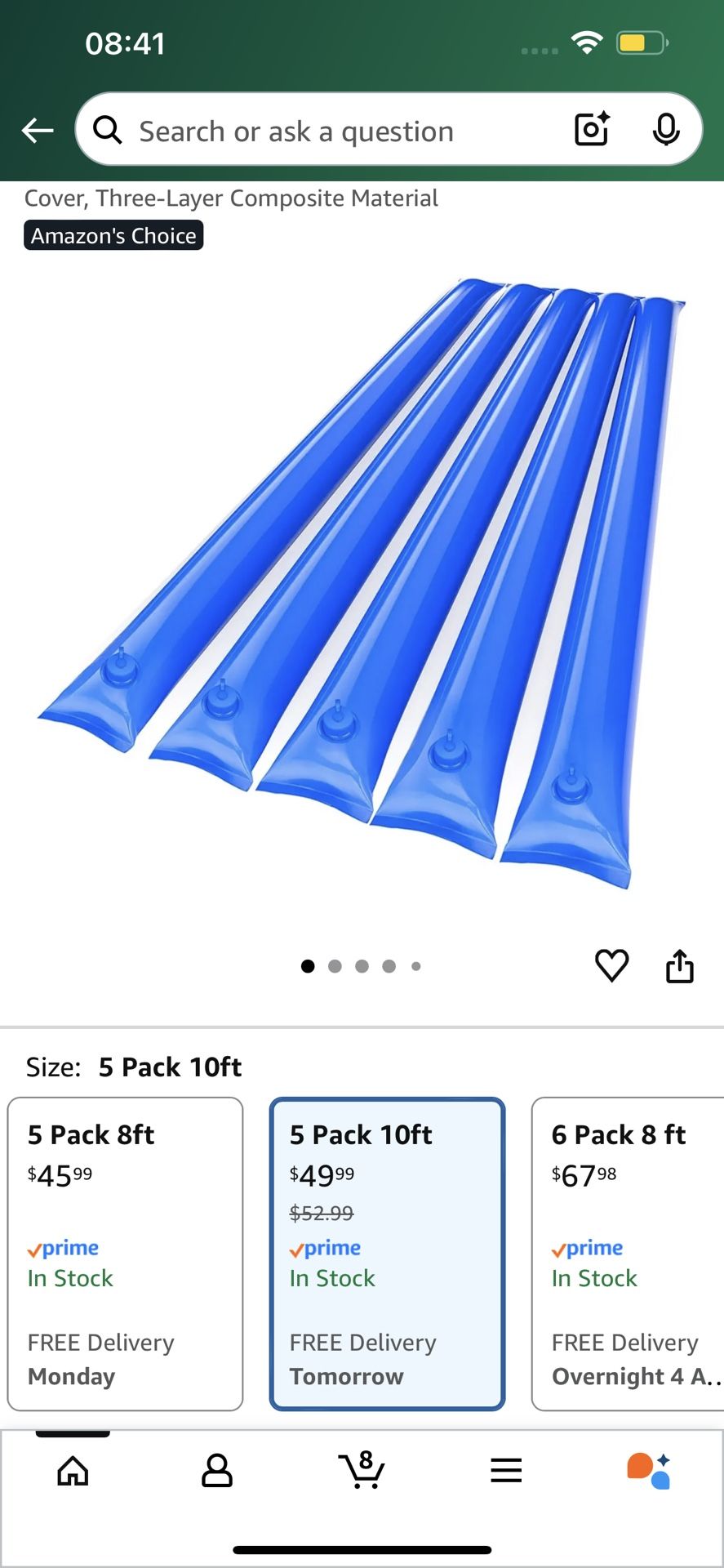Go to the Amazon home screen
The width and height of the screenshot is (724, 1568).
click(x=73, y=1472)
